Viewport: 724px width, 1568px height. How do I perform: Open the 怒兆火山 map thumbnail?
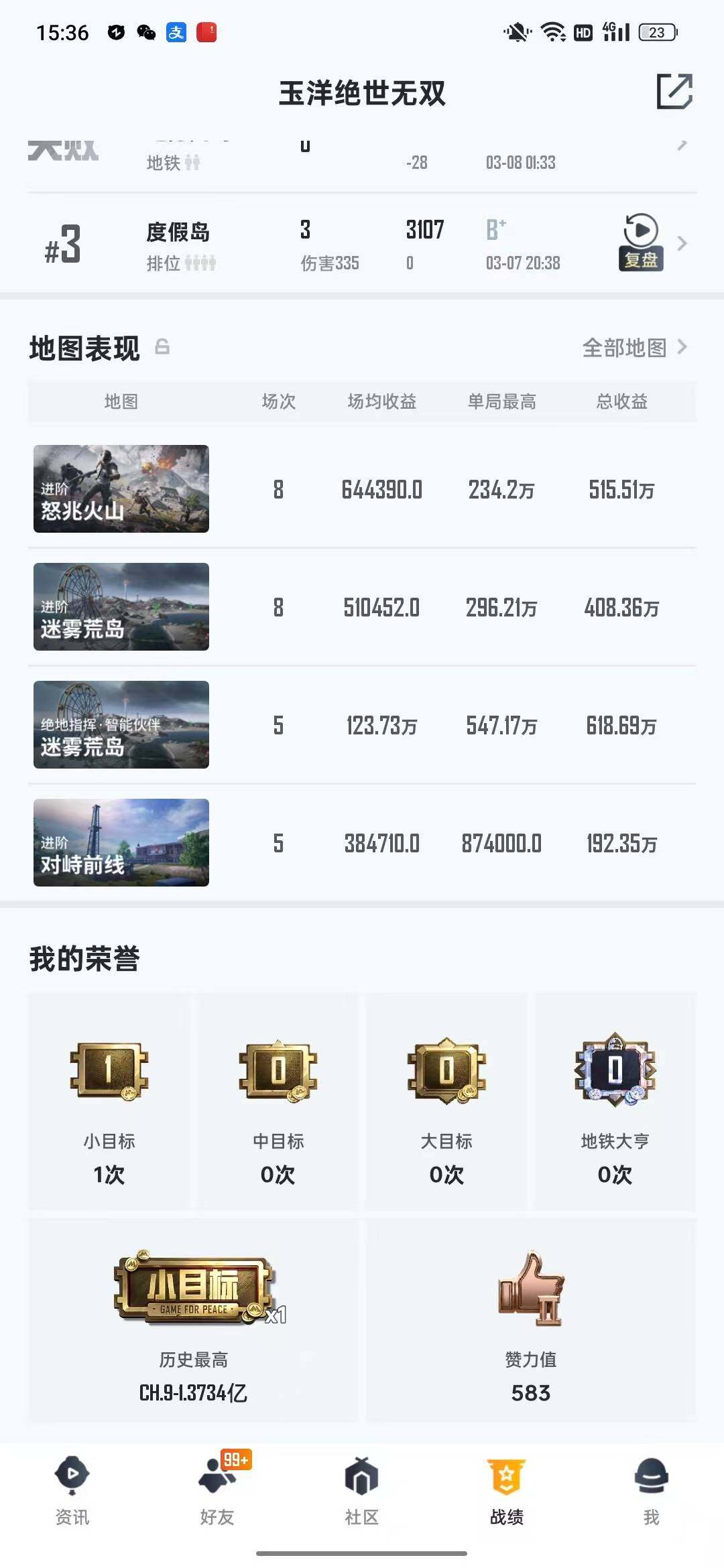pos(121,488)
